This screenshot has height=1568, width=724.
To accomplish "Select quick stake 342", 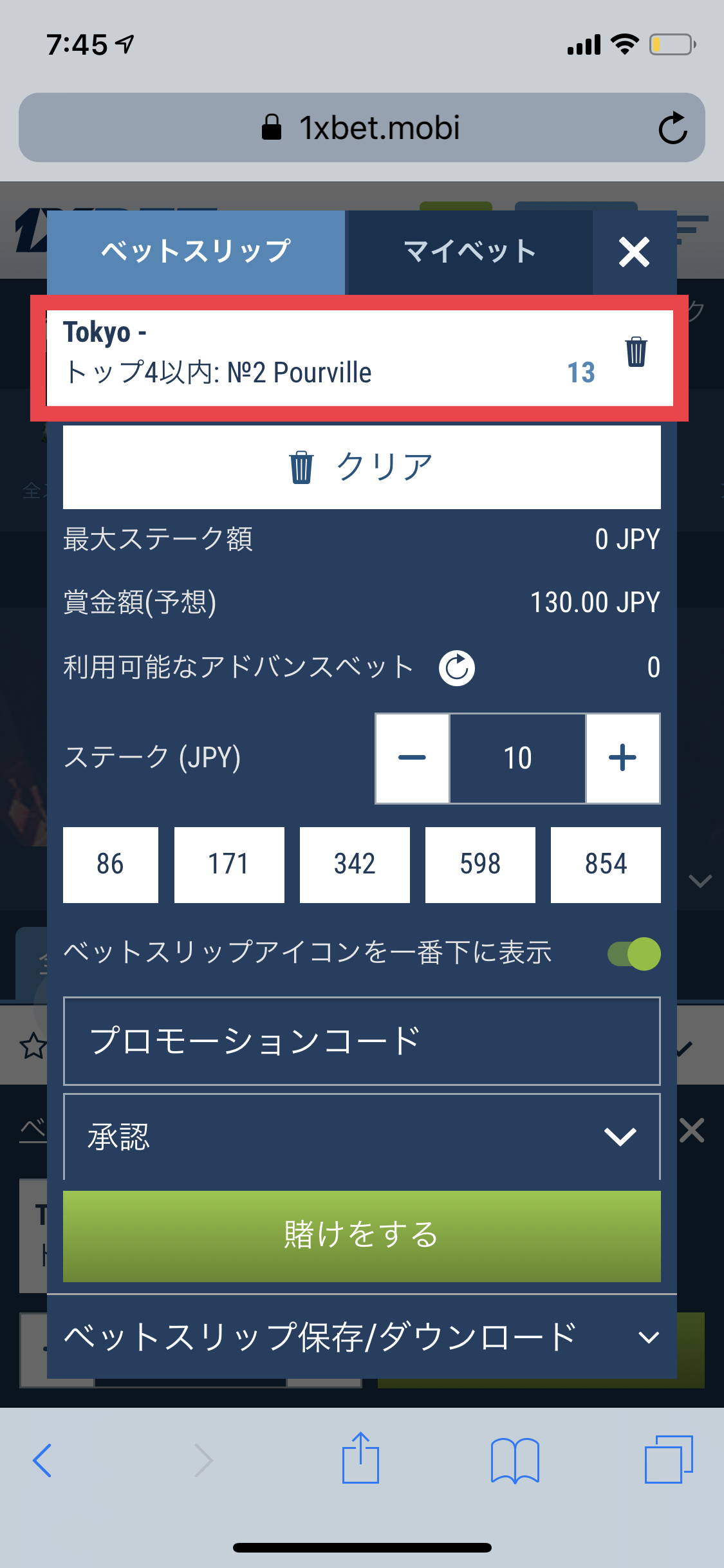I will (355, 864).
